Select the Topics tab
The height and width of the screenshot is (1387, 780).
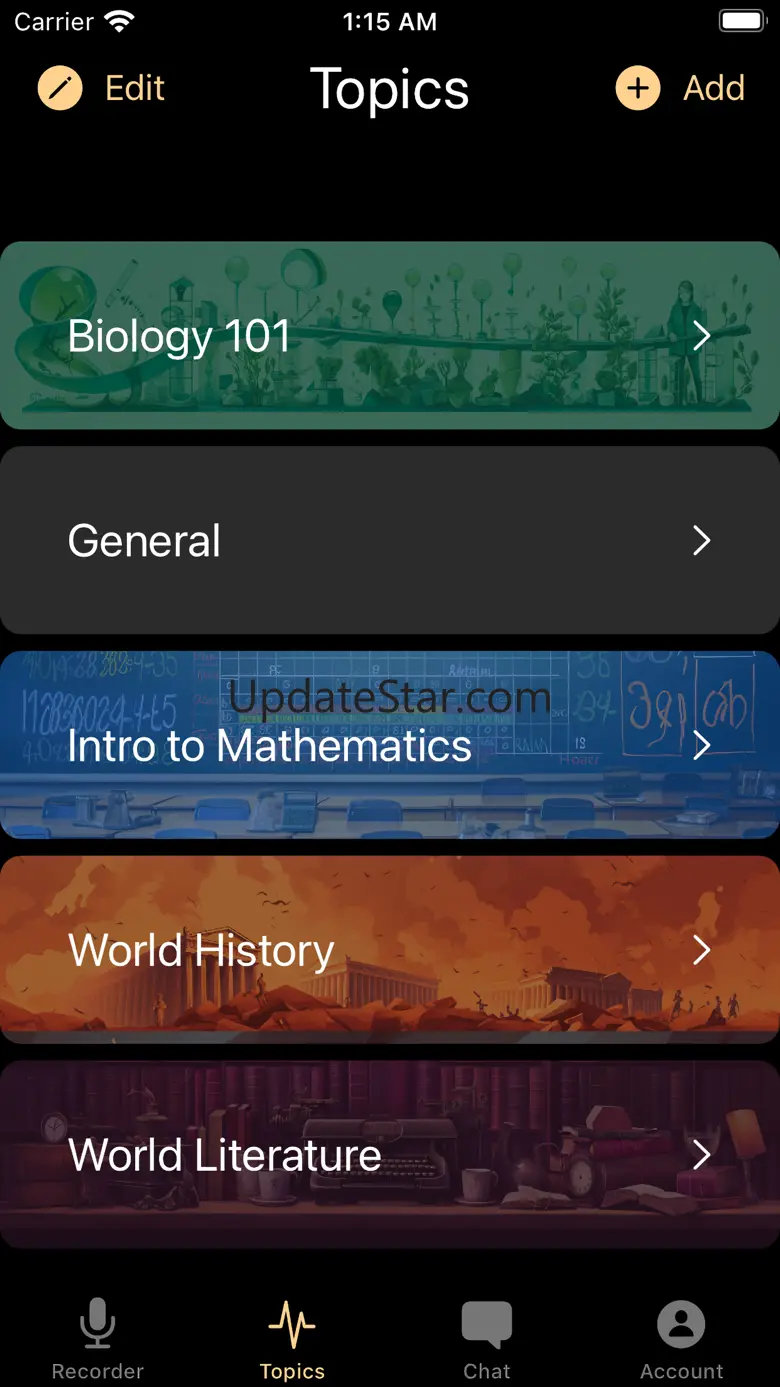[x=292, y=1340]
